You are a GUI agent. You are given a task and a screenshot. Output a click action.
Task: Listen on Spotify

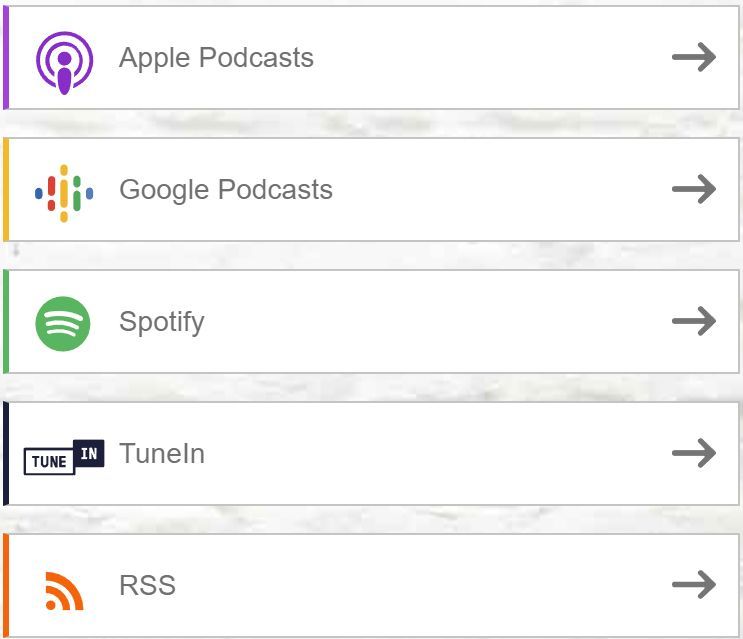(x=372, y=322)
